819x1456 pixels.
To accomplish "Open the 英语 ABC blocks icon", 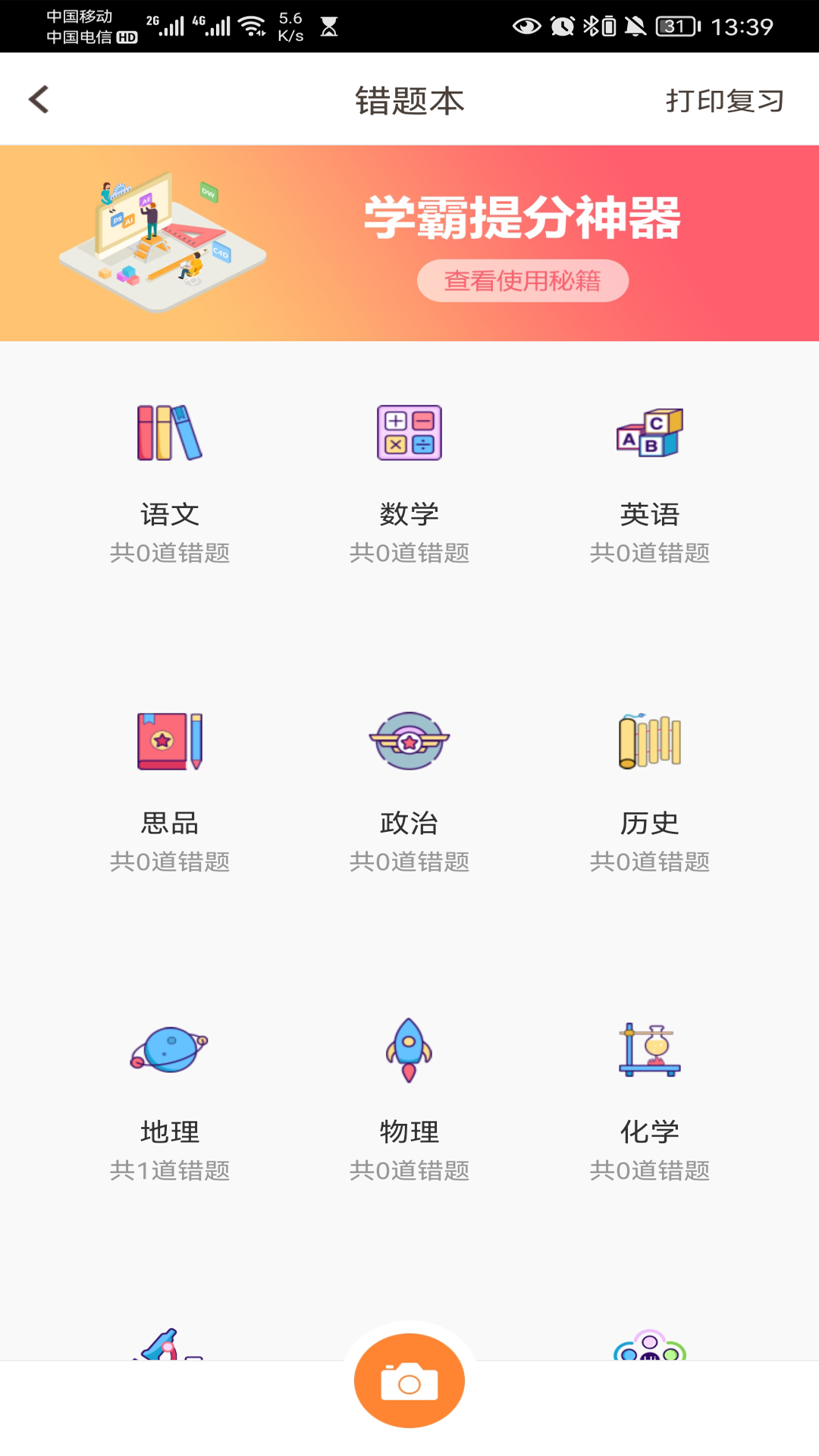I will click(650, 434).
